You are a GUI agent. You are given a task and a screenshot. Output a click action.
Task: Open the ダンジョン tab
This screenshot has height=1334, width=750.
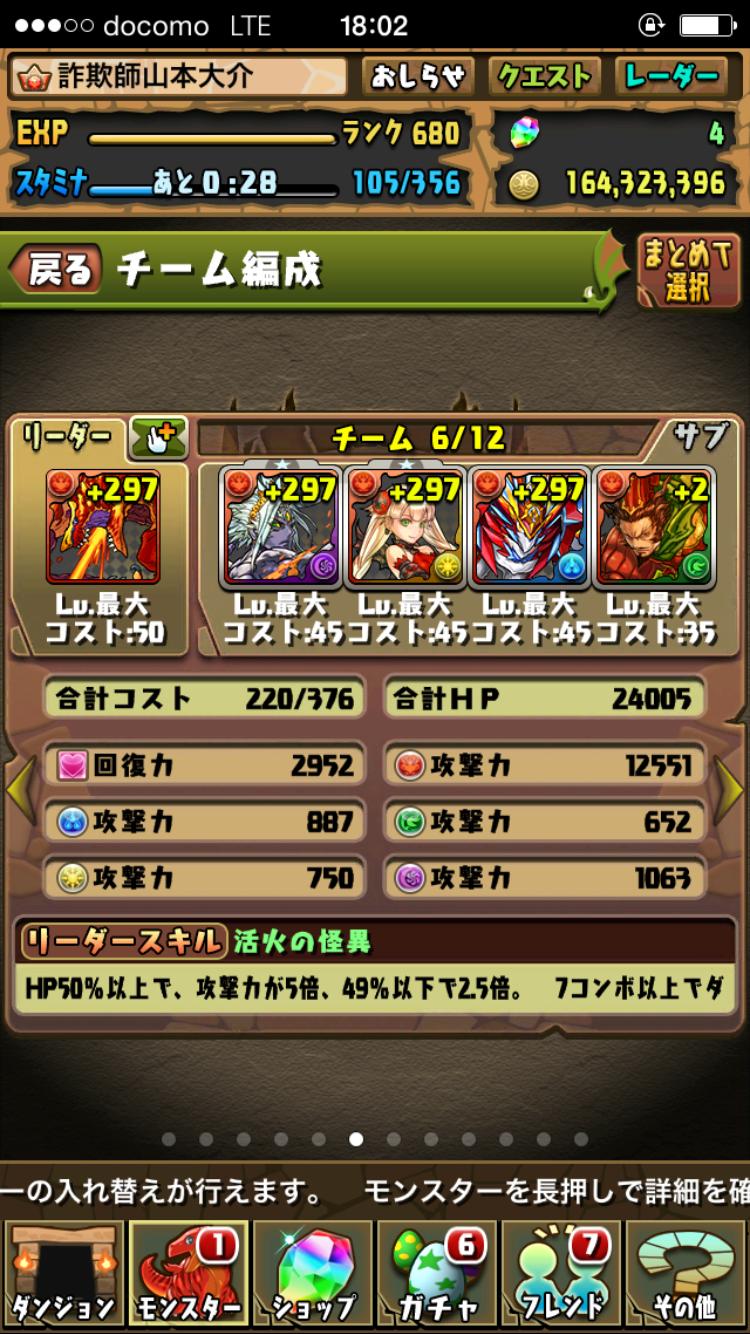pos(62,1274)
